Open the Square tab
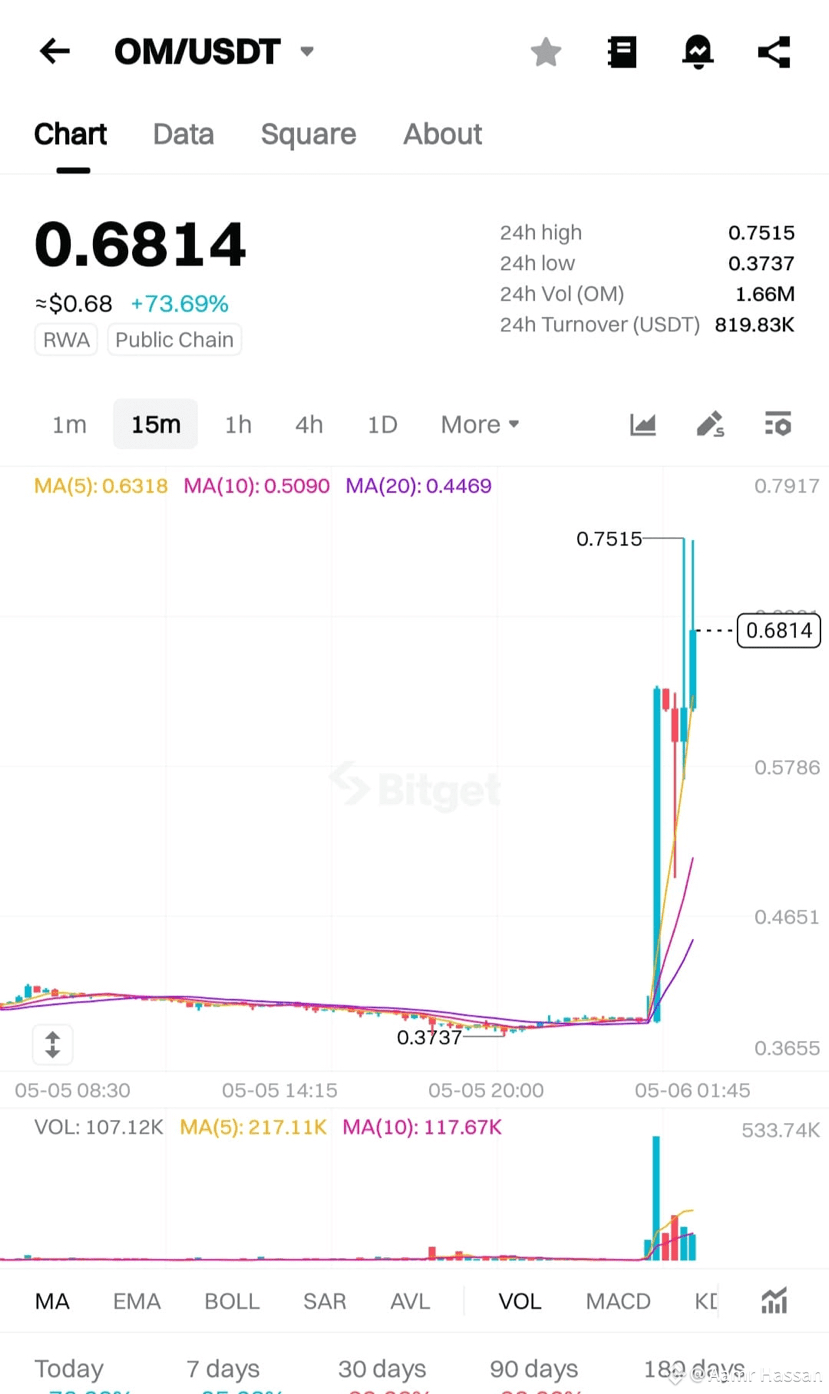This screenshot has width=829, height=1394. (x=308, y=134)
